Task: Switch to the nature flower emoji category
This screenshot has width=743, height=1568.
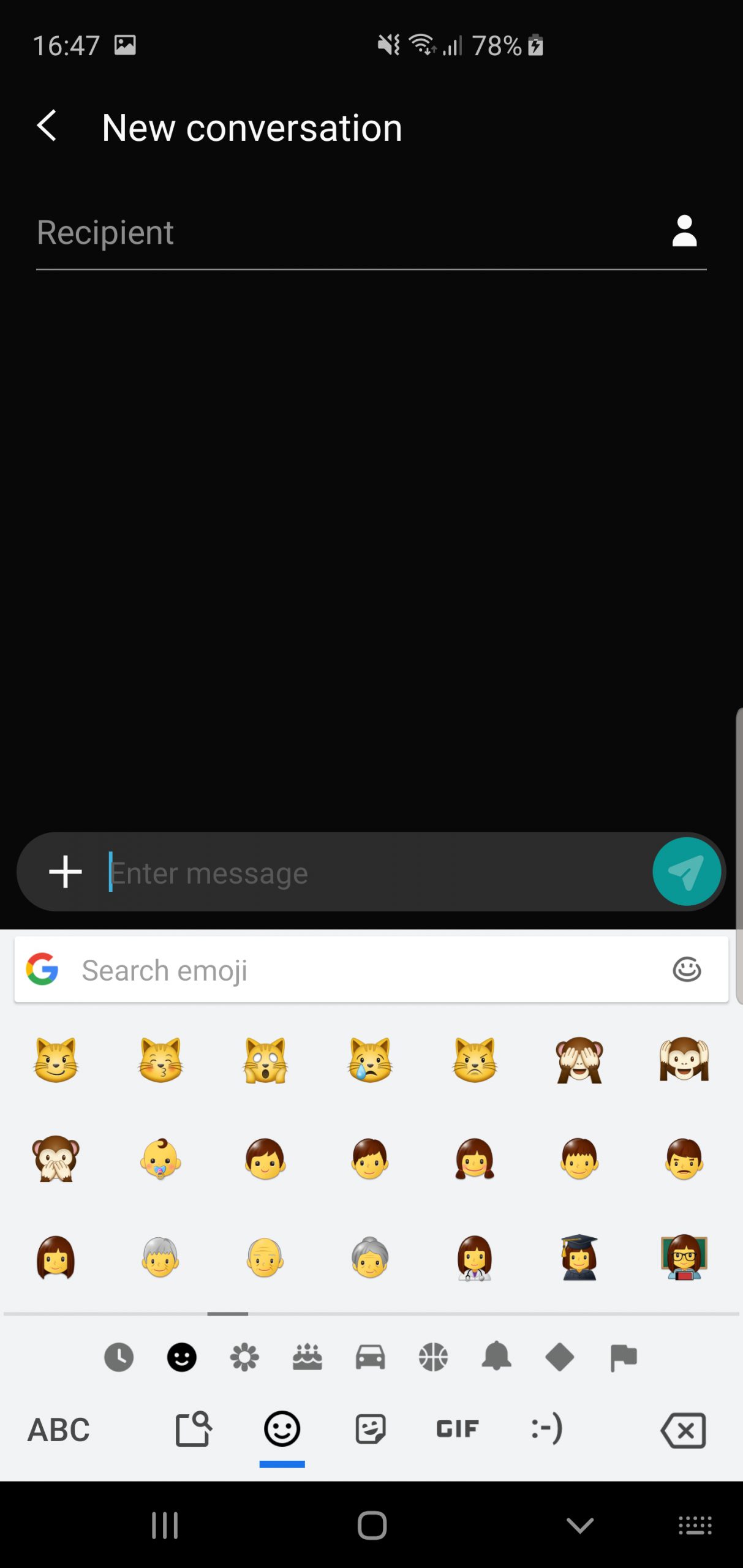Action: tap(244, 1357)
